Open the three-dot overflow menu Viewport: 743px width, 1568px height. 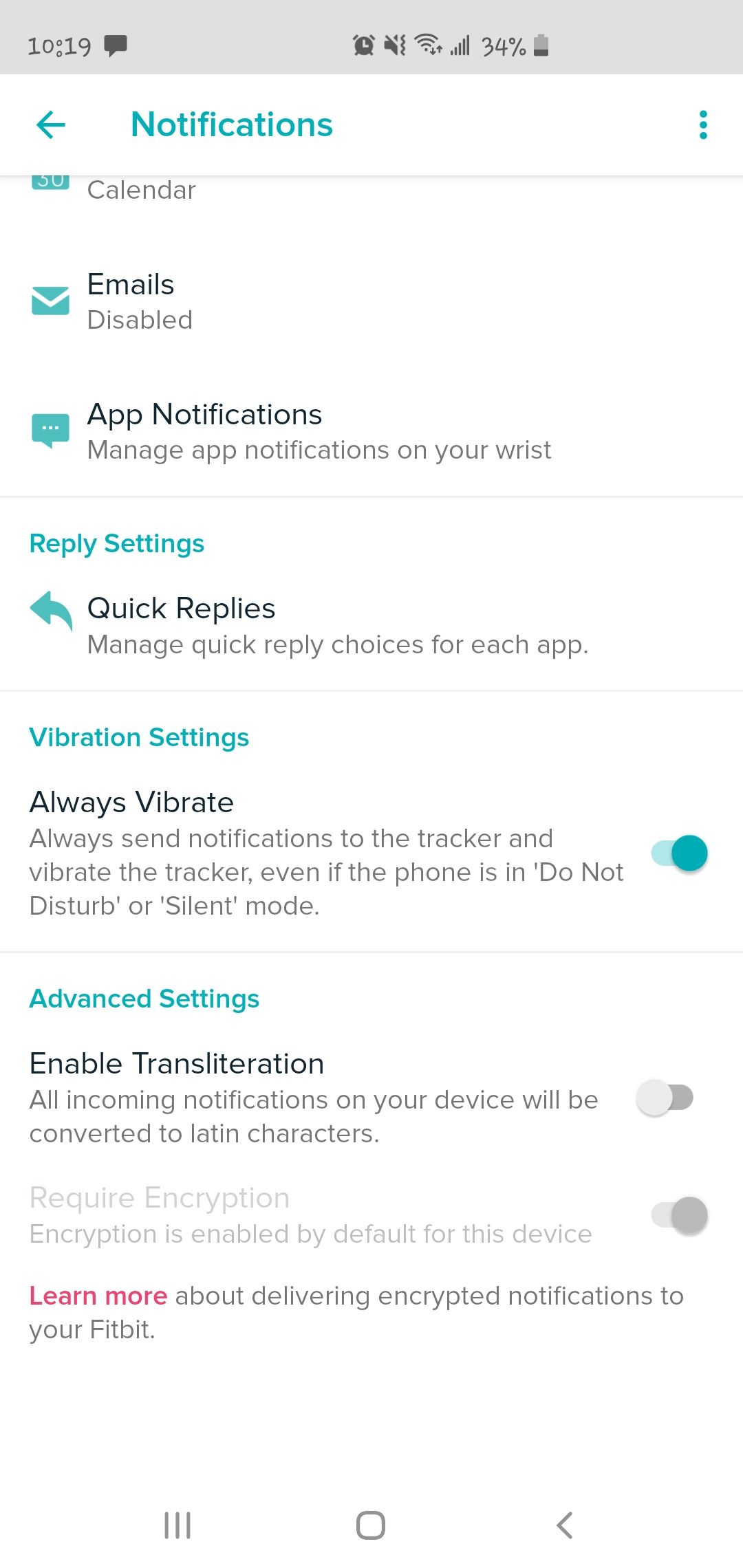(702, 124)
